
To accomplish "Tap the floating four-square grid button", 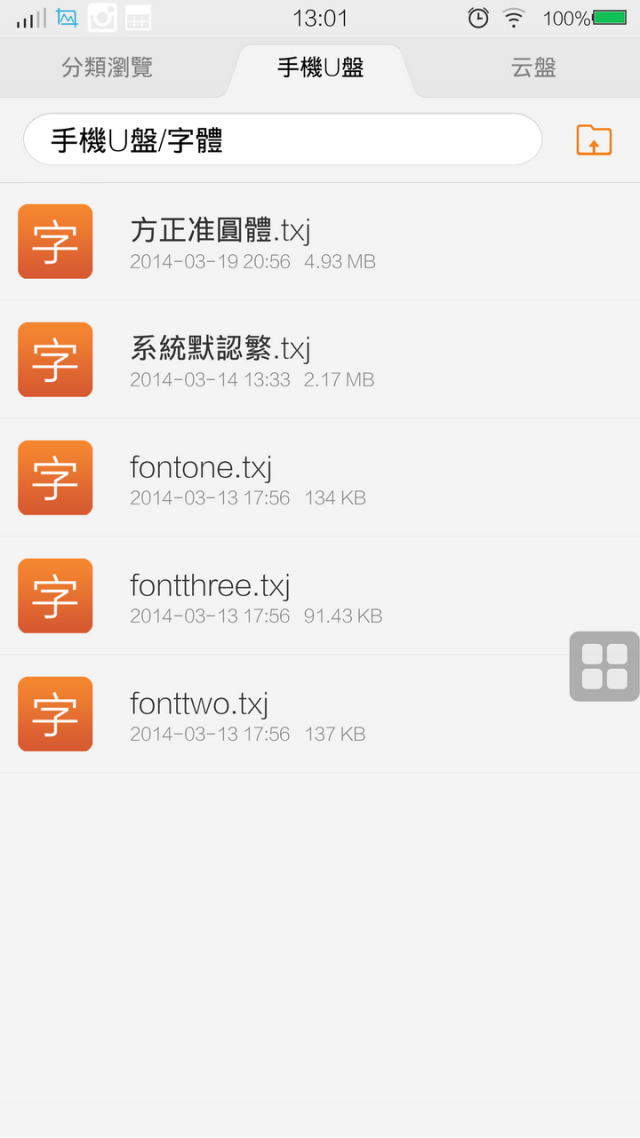I will point(604,666).
